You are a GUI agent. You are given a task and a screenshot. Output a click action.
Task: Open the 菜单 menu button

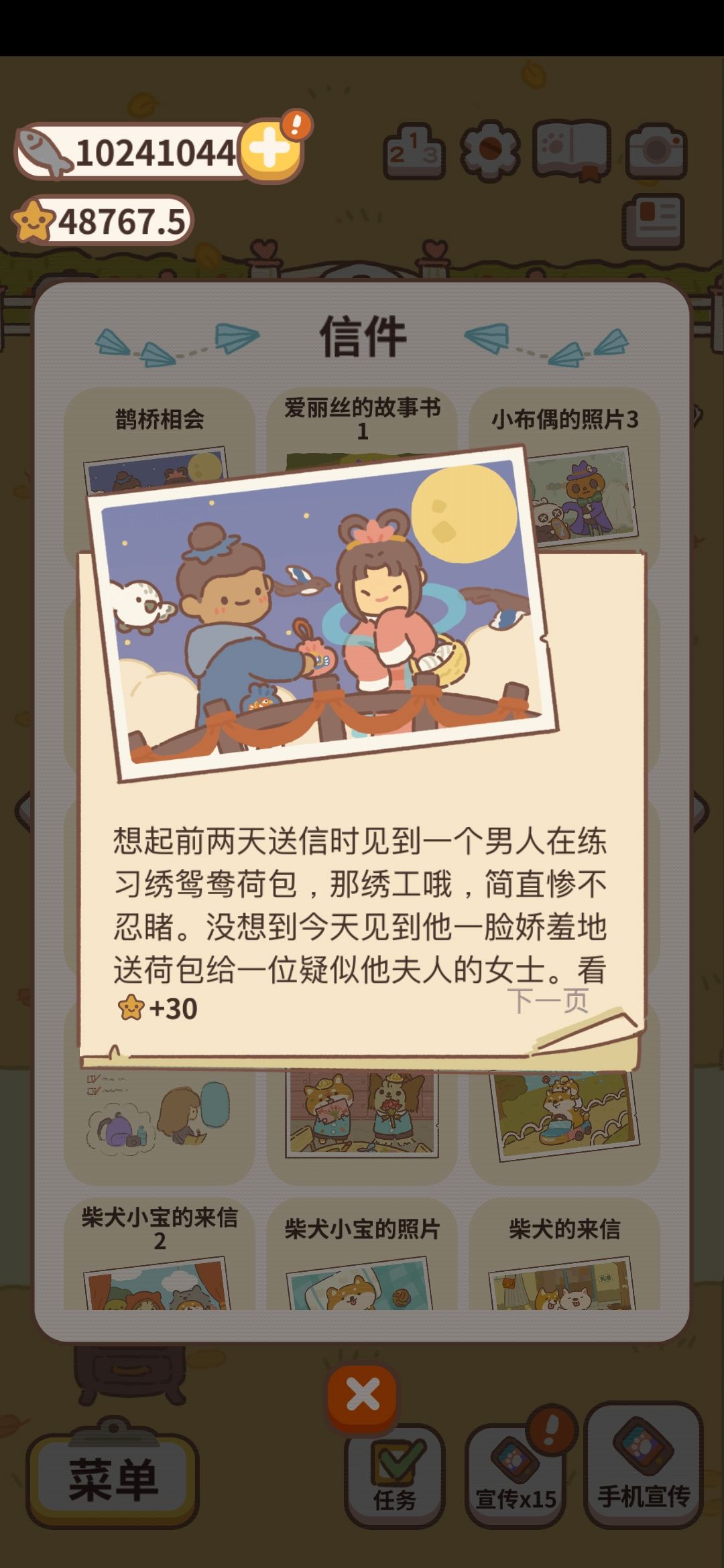pyautogui.click(x=113, y=1480)
